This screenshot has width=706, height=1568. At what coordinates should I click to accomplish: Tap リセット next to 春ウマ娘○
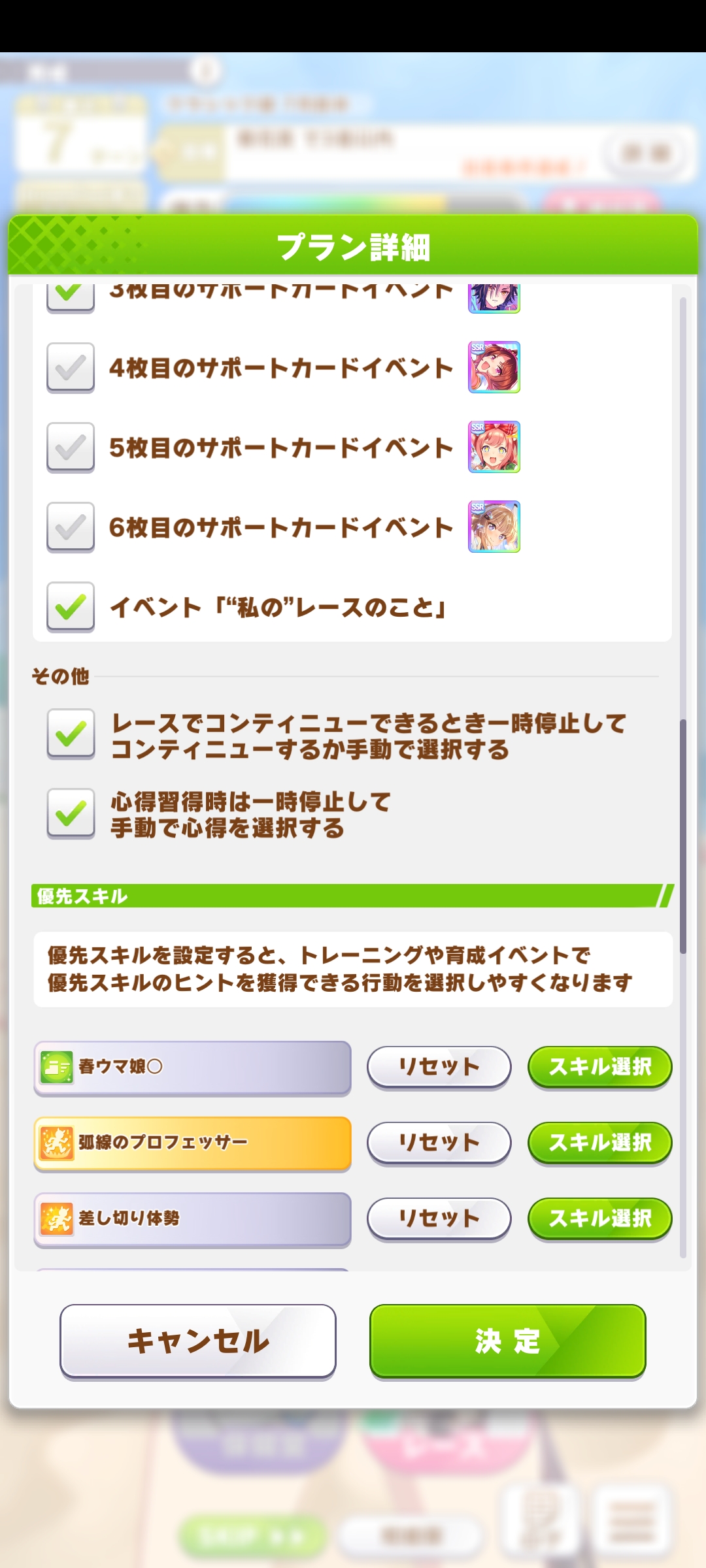pyautogui.click(x=439, y=1067)
